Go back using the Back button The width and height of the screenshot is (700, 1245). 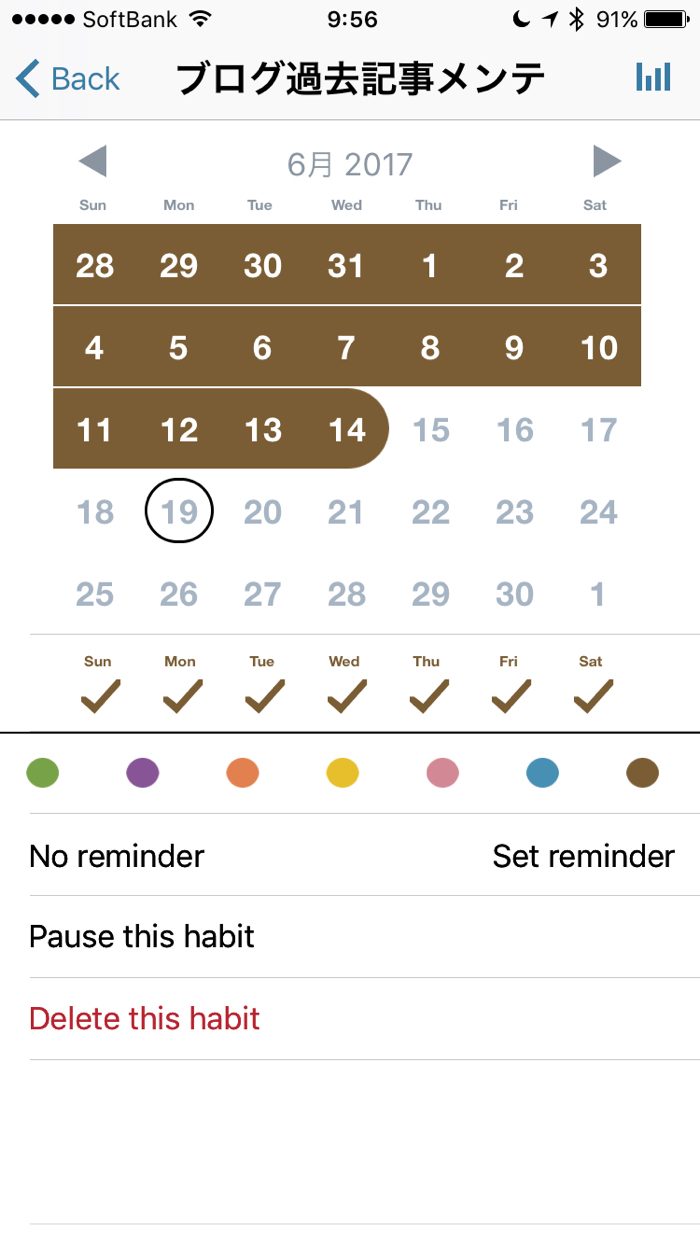pyautogui.click(x=68, y=78)
